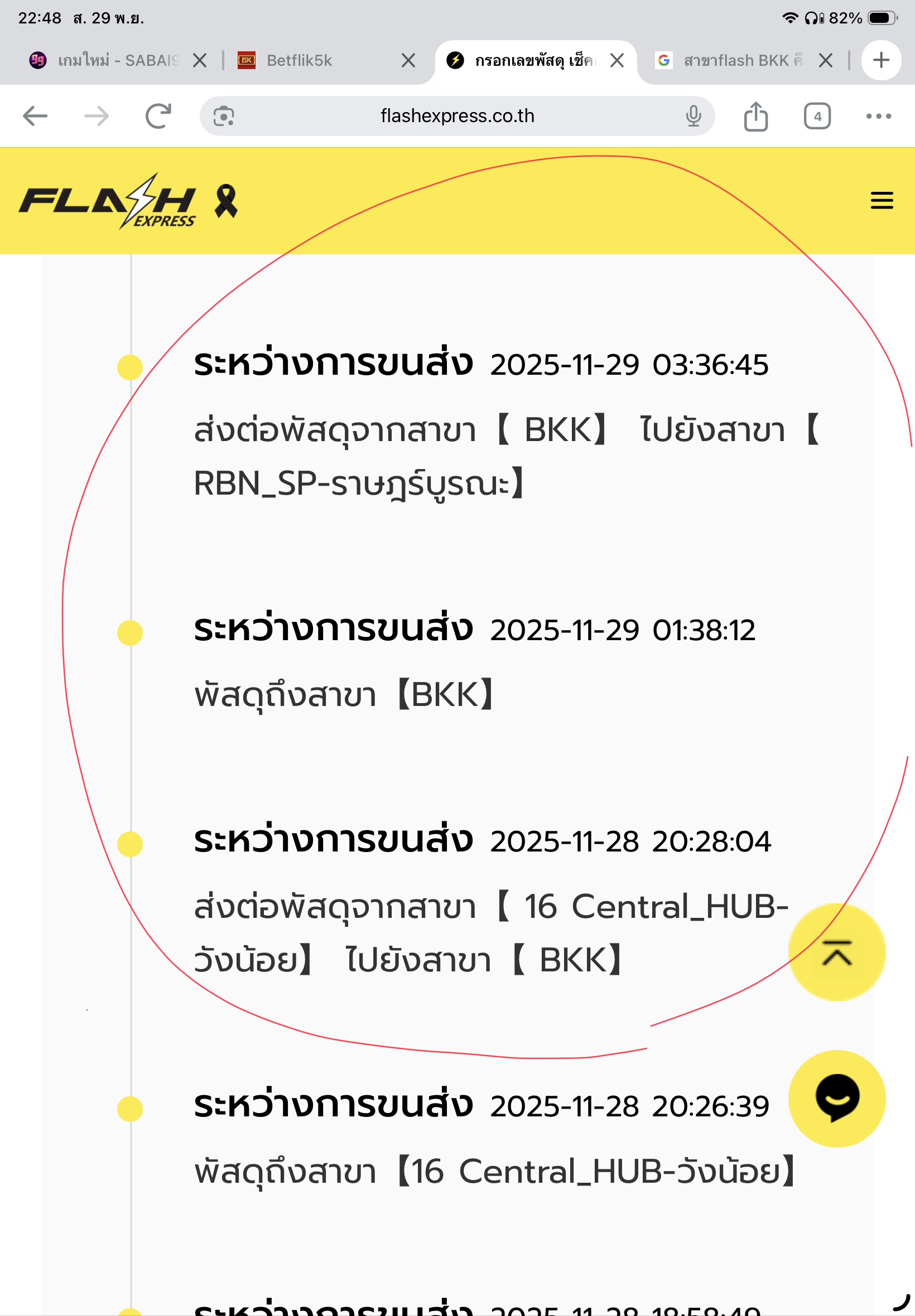This screenshot has height=1316, width=915.
Task: Close the current Flash tracking tab
Action: tap(617, 61)
